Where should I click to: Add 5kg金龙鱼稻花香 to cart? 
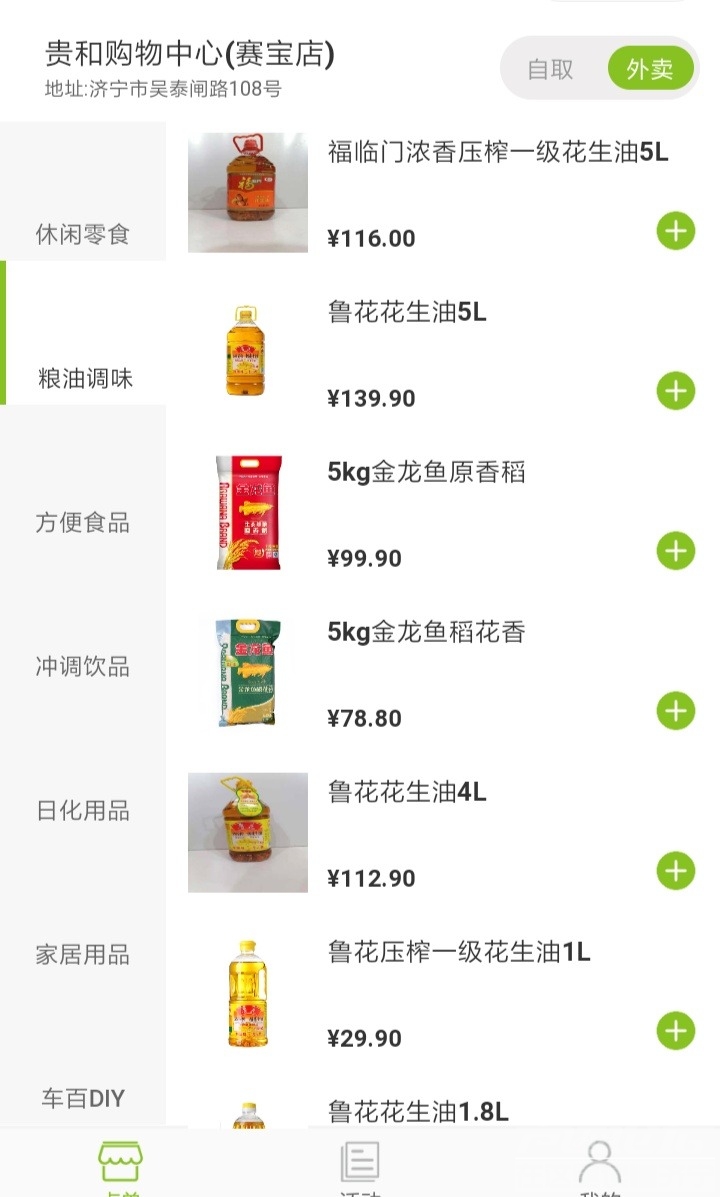point(676,711)
